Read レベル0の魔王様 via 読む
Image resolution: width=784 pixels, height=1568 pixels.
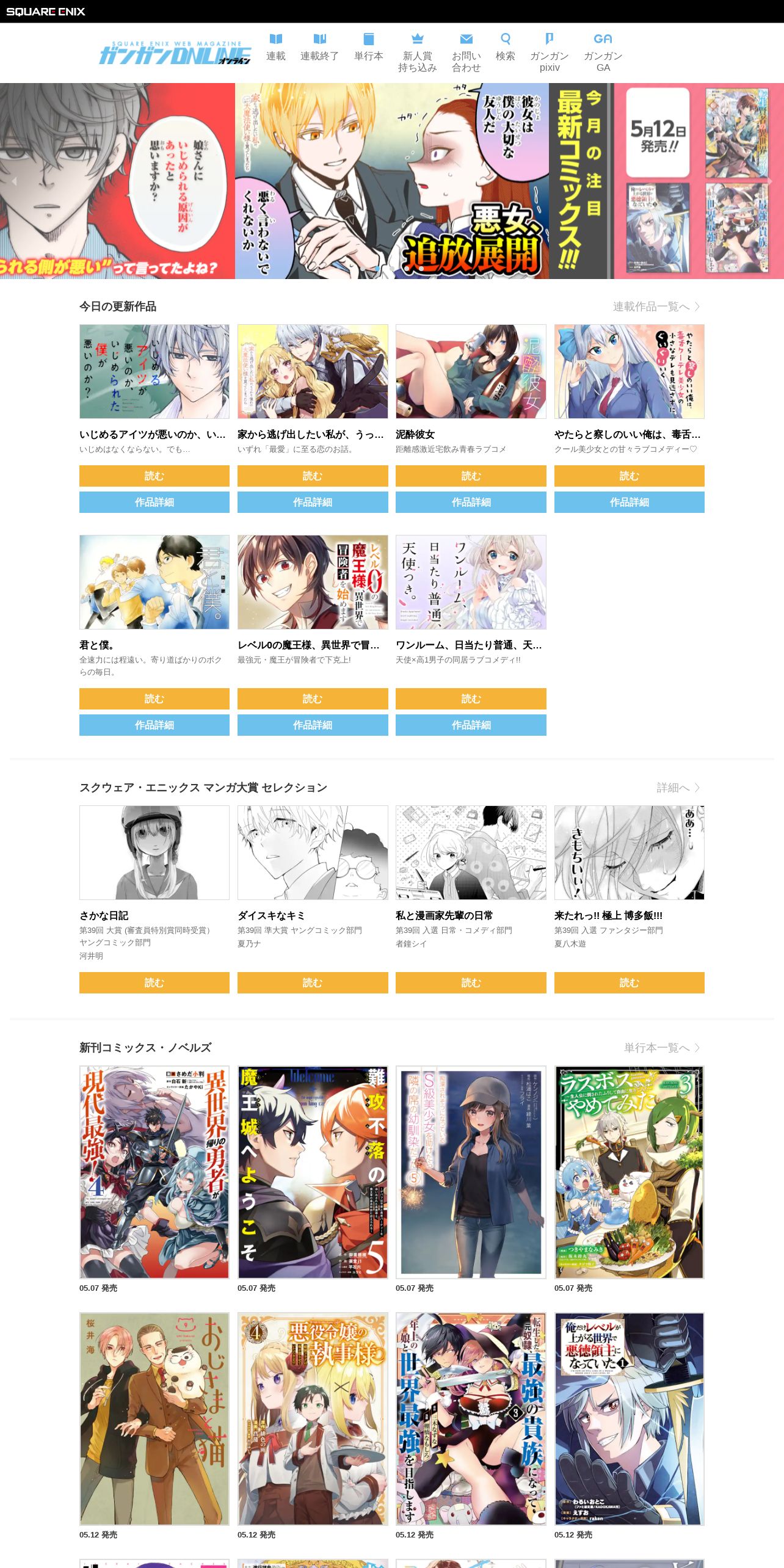[313, 699]
